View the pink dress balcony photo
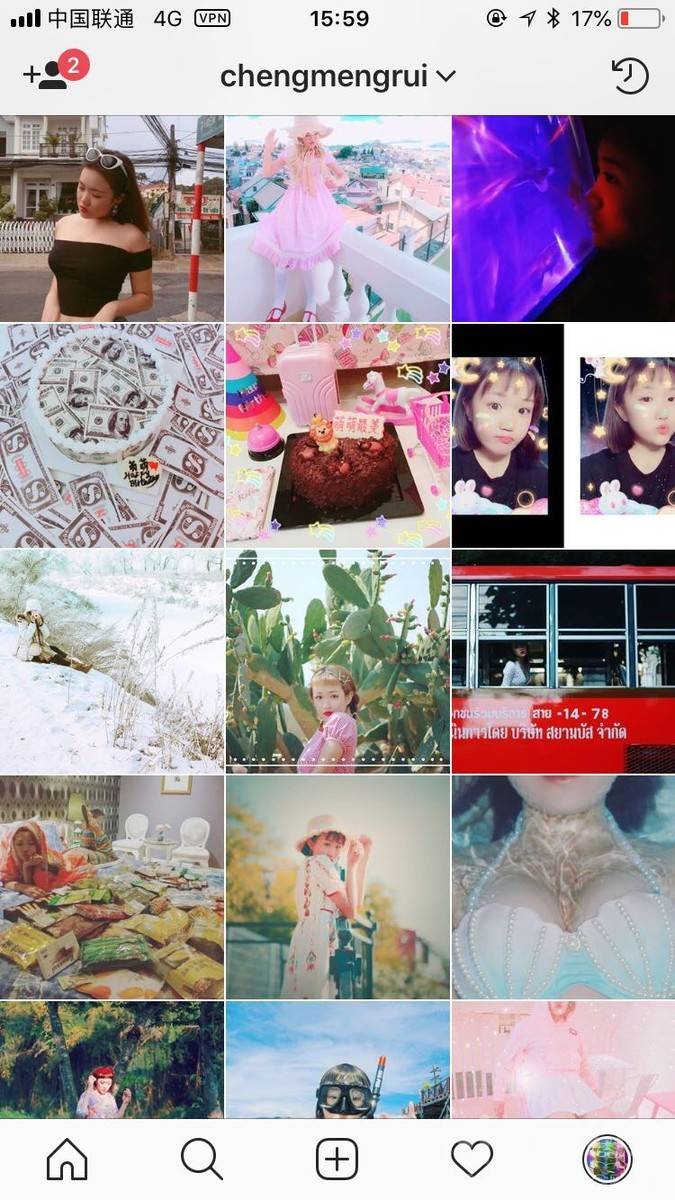 pyautogui.click(x=337, y=218)
